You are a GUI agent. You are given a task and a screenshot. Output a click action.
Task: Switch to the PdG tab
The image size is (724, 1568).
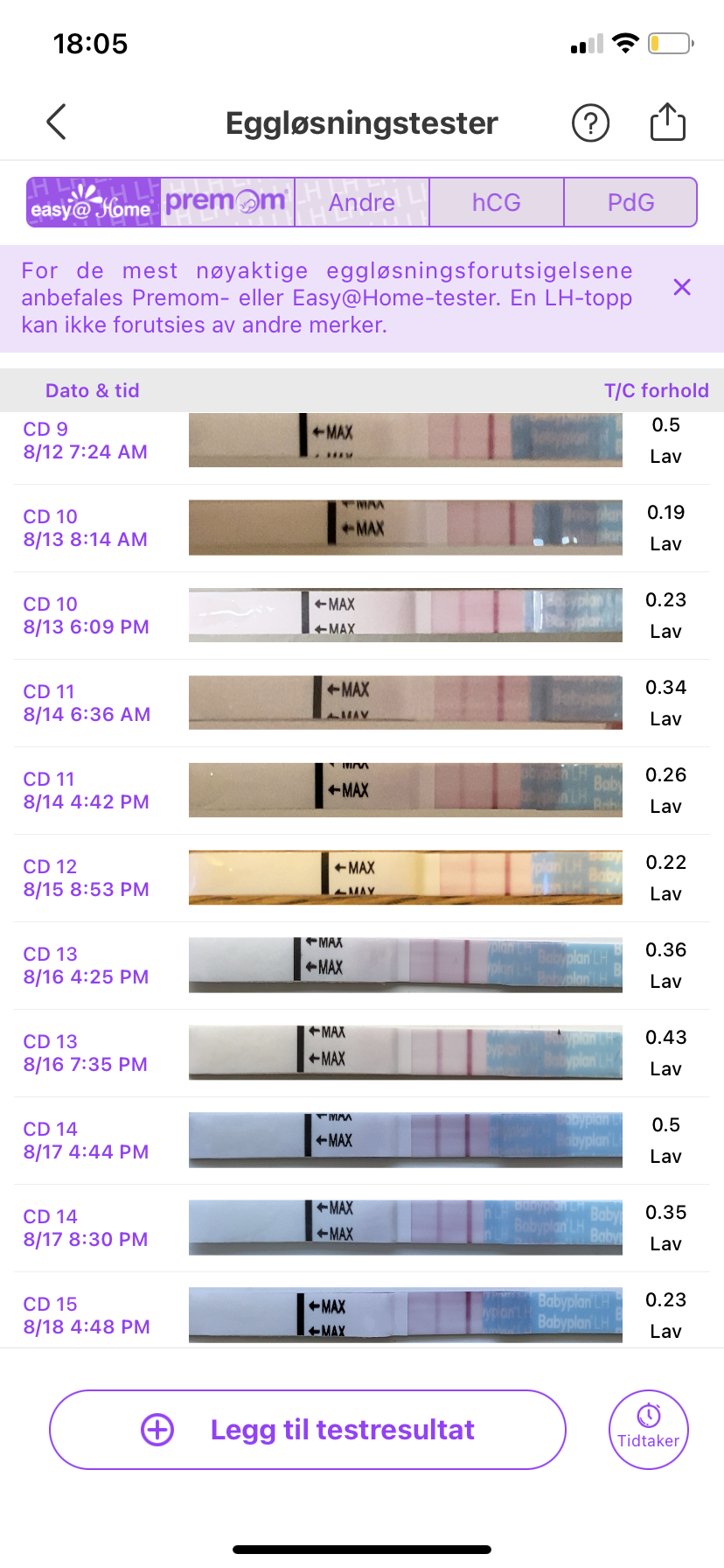[630, 202]
